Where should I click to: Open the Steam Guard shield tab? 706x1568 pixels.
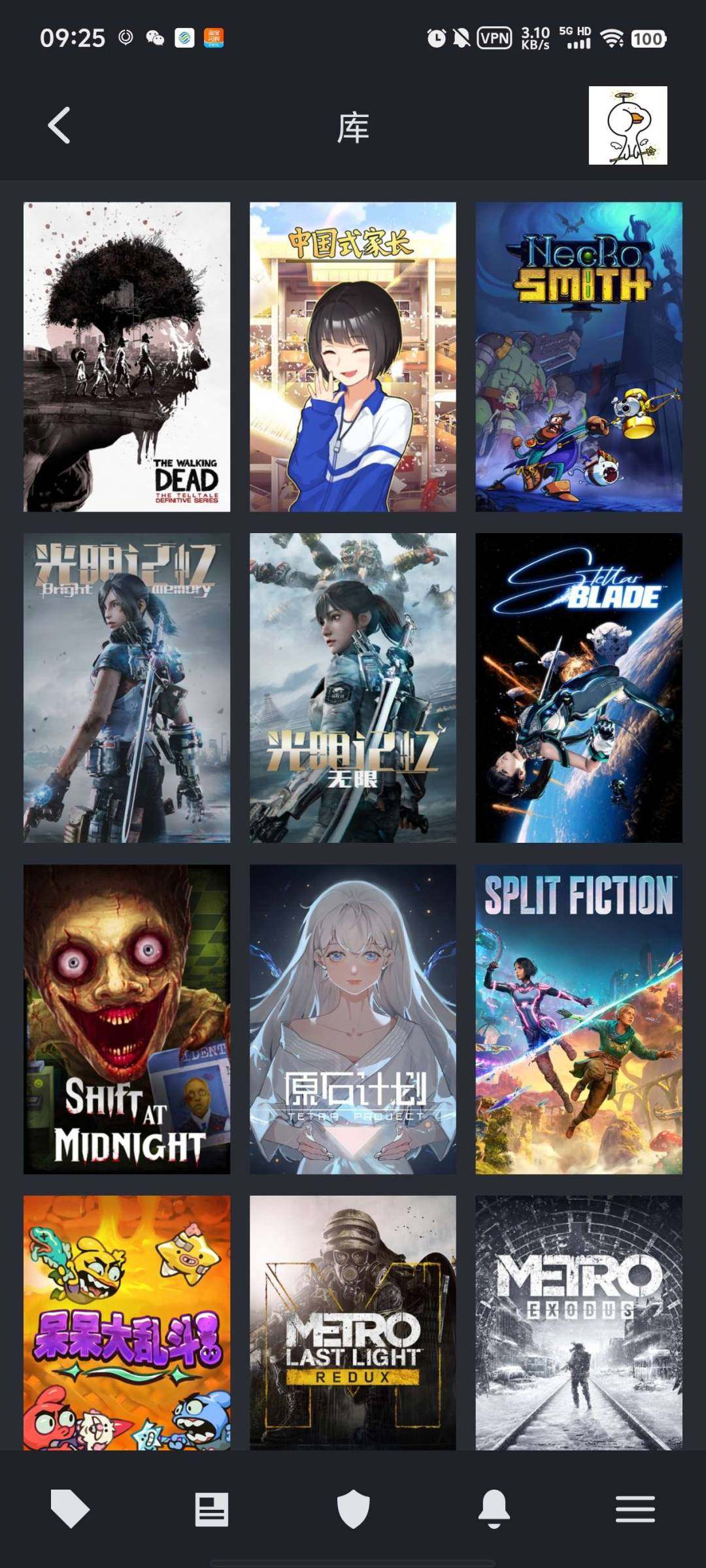(x=353, y=1509)
